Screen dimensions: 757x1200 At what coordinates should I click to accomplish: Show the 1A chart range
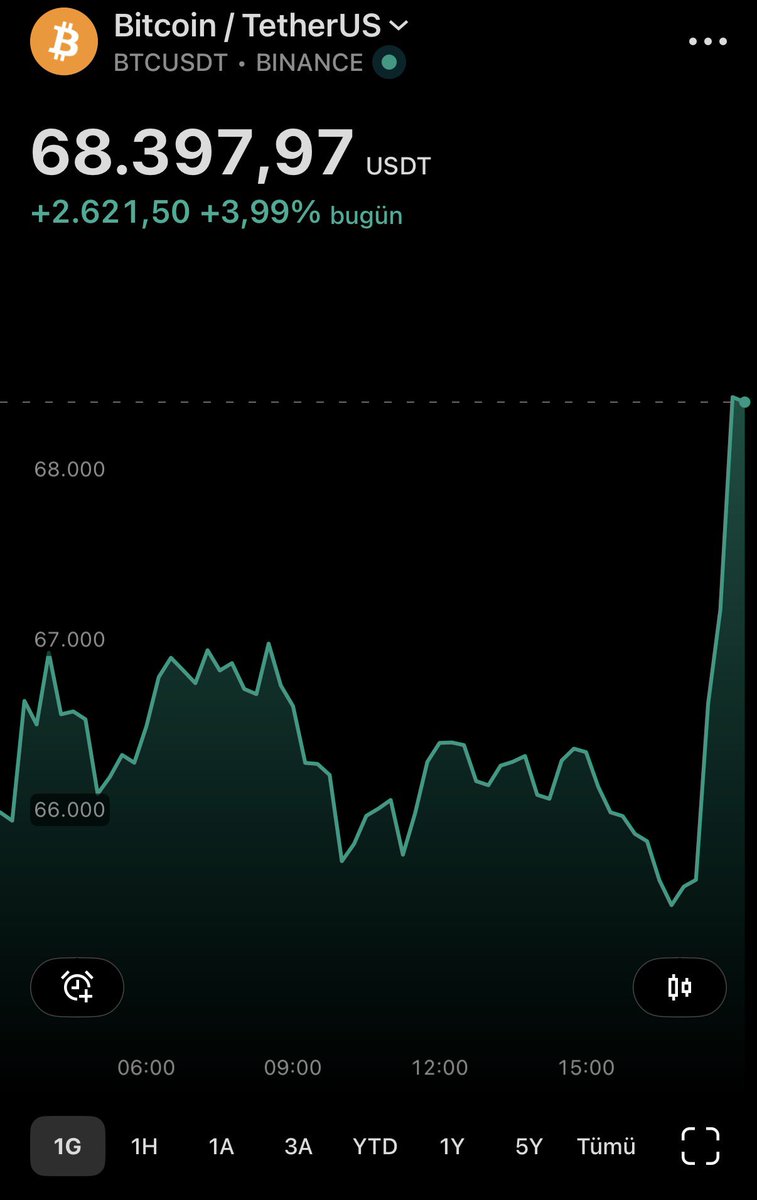coord(221,1146)
